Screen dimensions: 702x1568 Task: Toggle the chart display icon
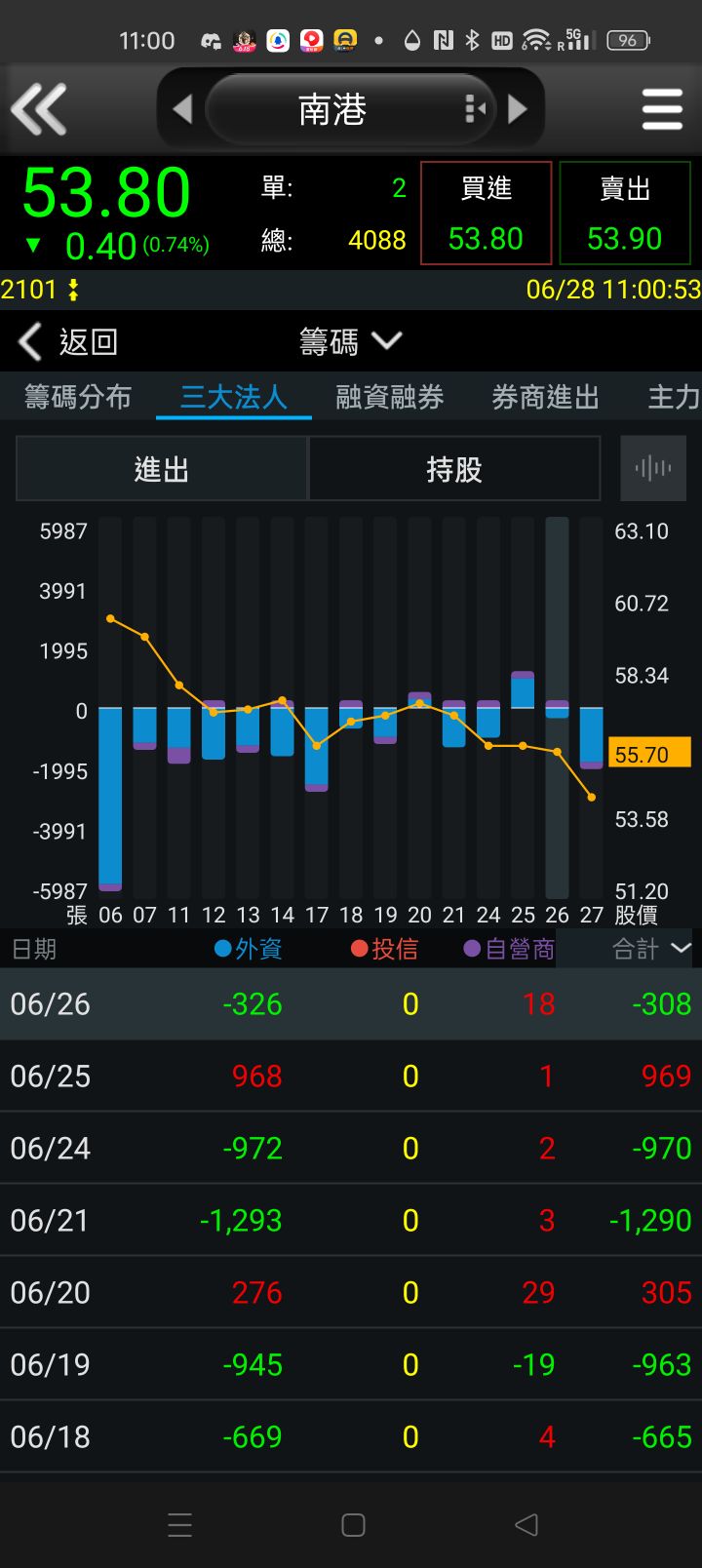652,469
